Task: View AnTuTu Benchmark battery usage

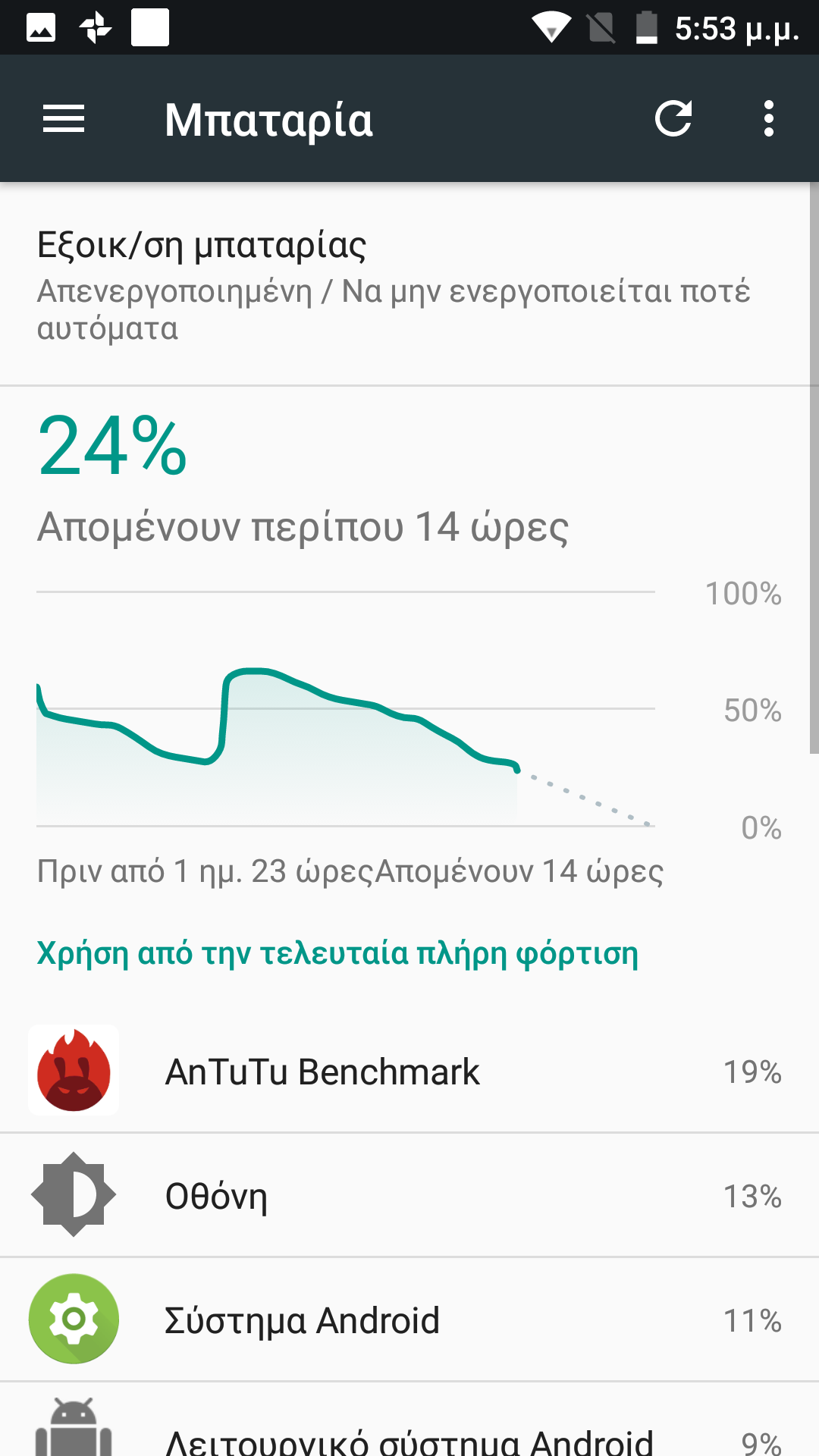Action: coord(409,1071)
